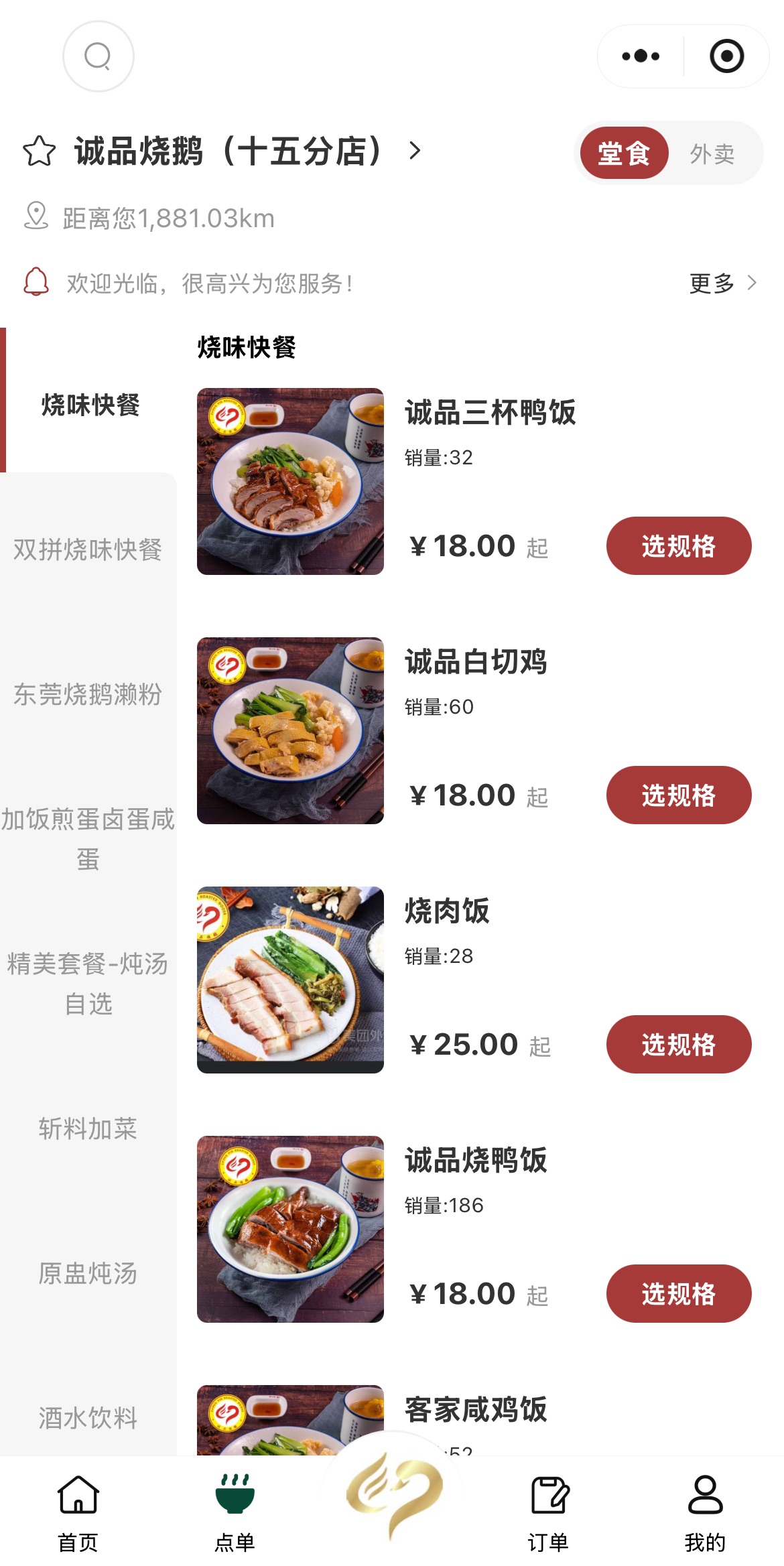Favorite the store with the star icon
The width and height of the screenshot is (784, 1566).
[x=40, y=151]
